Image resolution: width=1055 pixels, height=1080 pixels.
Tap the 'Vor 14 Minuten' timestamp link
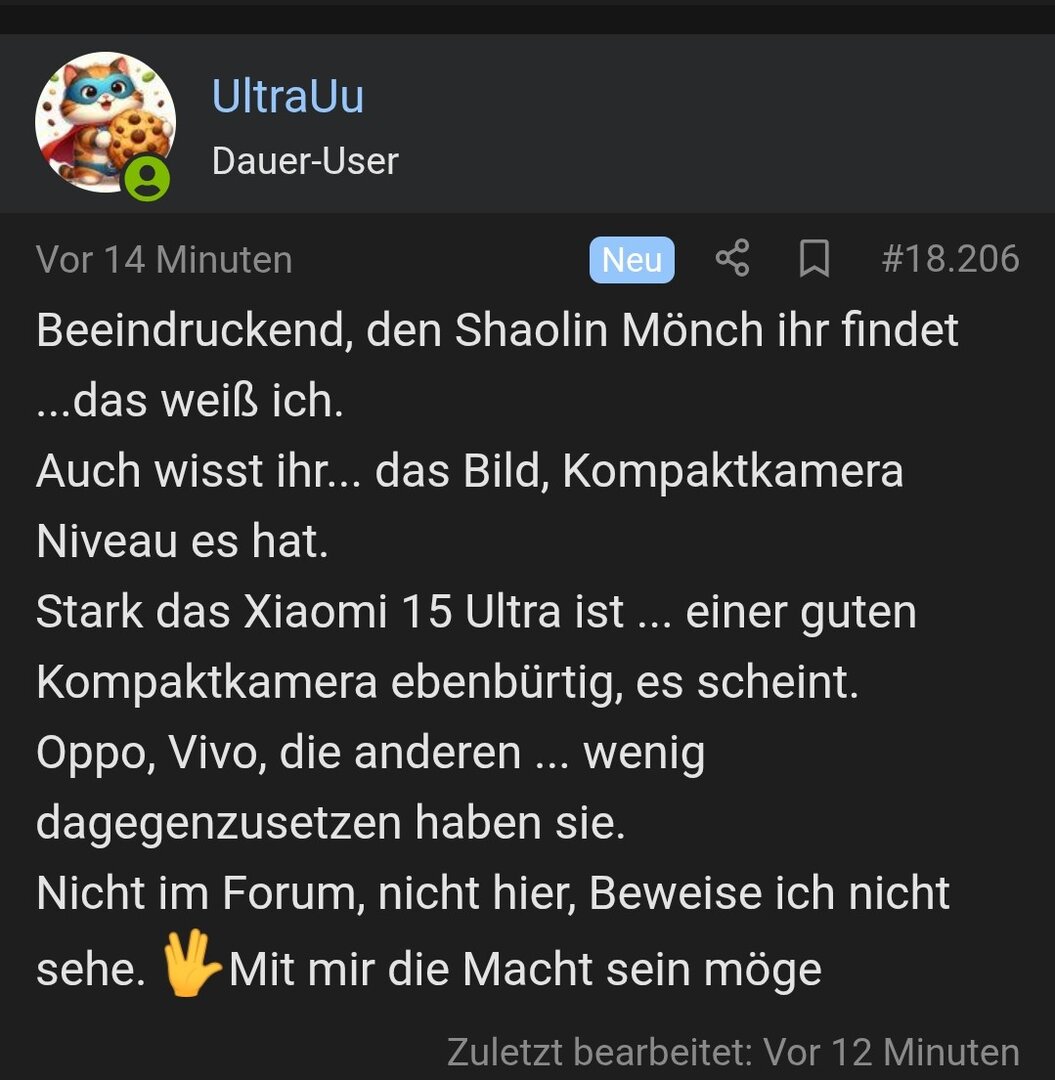point(164,260)
